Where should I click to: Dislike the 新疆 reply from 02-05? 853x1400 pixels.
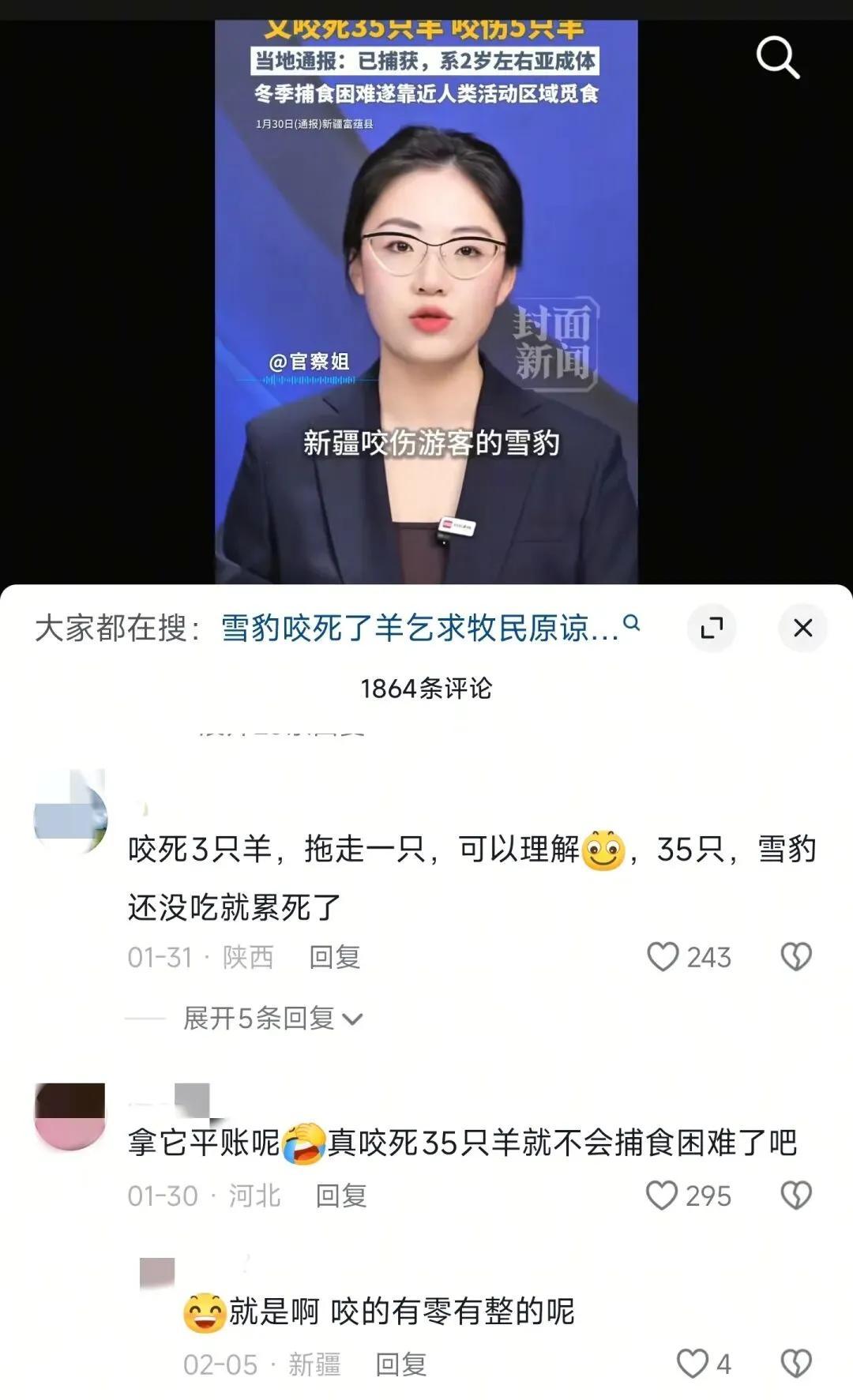click(795, 1364)
